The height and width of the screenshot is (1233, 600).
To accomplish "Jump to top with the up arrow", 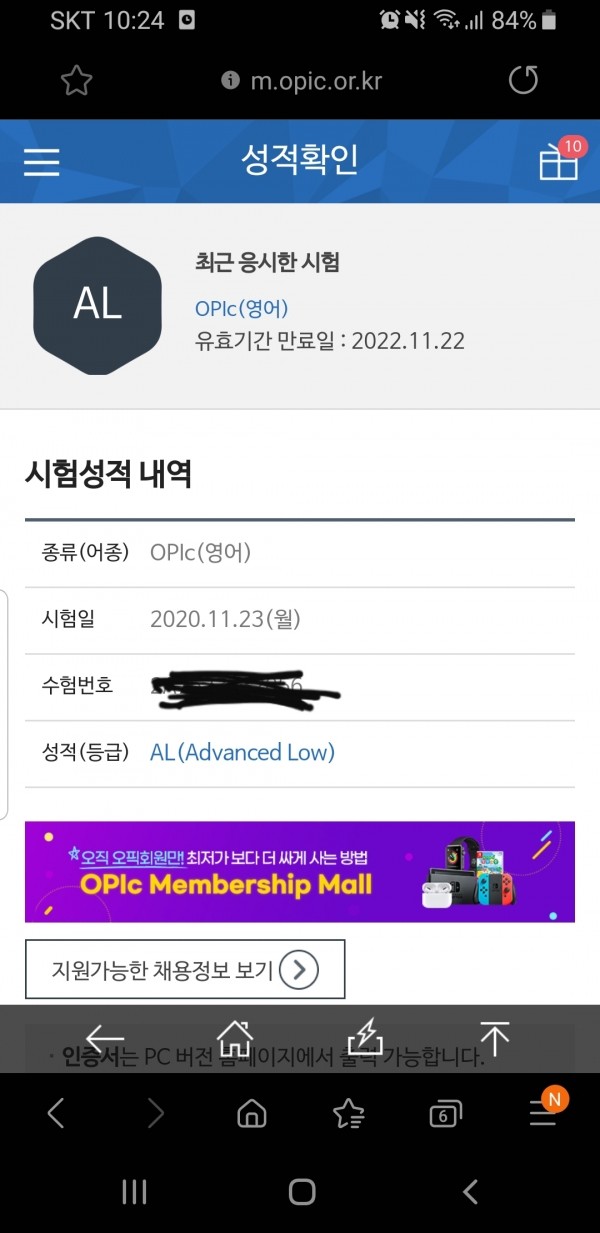I will (494, 1038).
